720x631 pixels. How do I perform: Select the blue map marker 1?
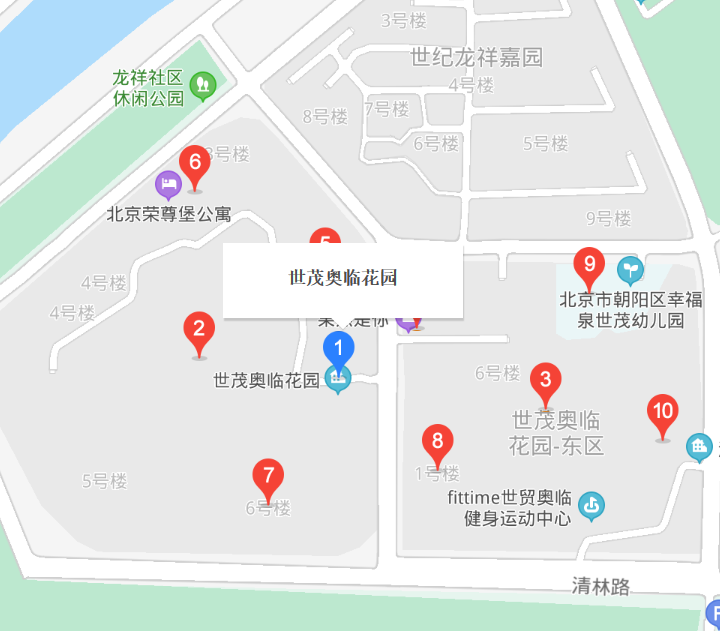click(x=338, y=352)
